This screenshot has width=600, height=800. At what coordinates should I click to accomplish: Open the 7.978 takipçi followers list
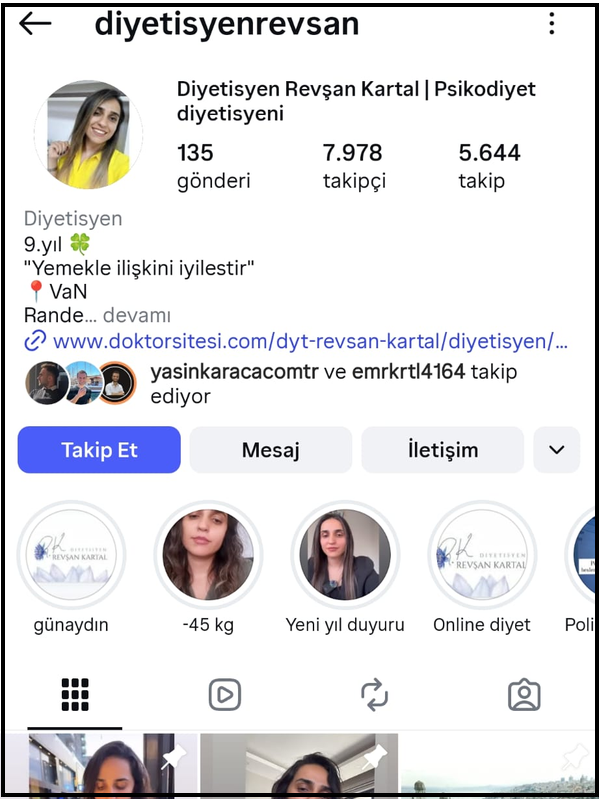point(353,166)
